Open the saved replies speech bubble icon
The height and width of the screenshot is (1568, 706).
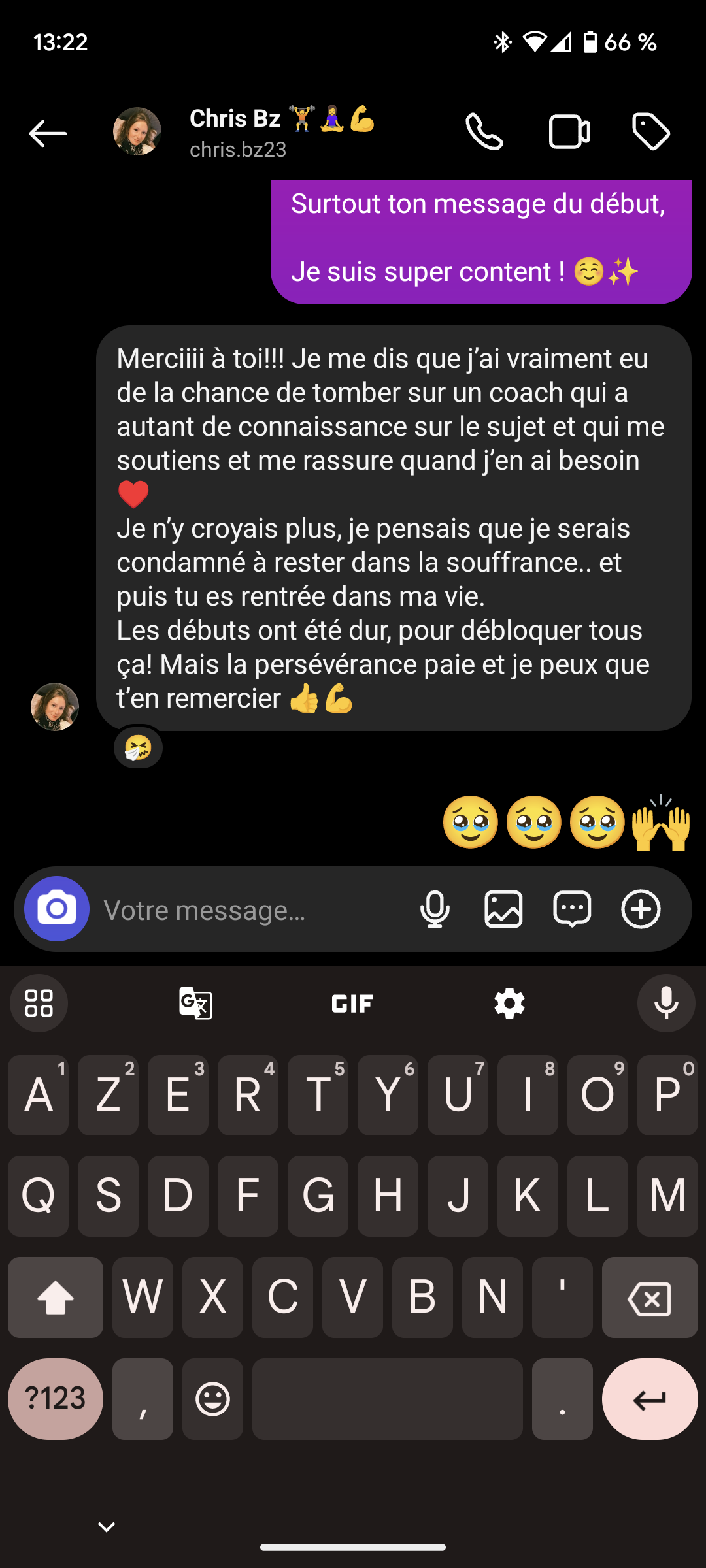tap(572, 909)
